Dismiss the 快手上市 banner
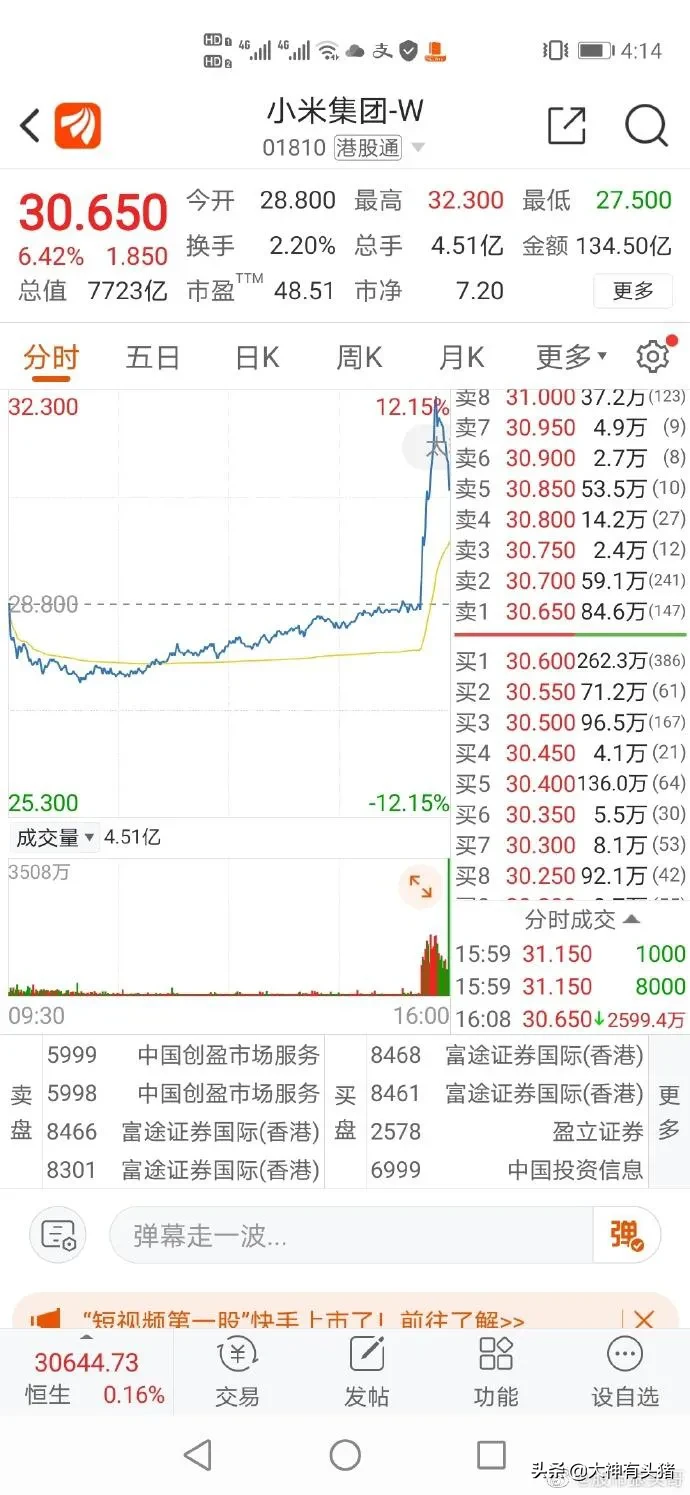The width and height of the screenshot is (690, 1495). click(645, 1320)
